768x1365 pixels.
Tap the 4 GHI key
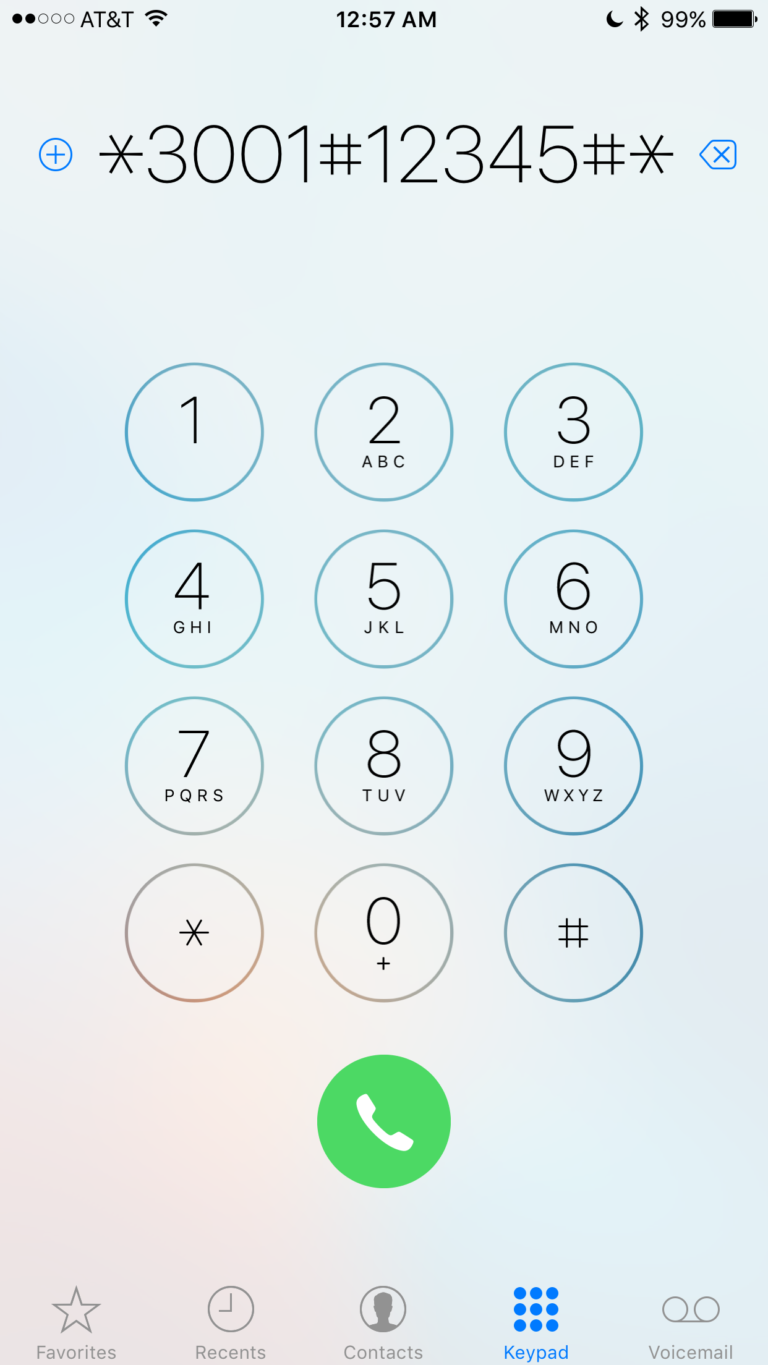pyautogui.click(x=194, y=599)
